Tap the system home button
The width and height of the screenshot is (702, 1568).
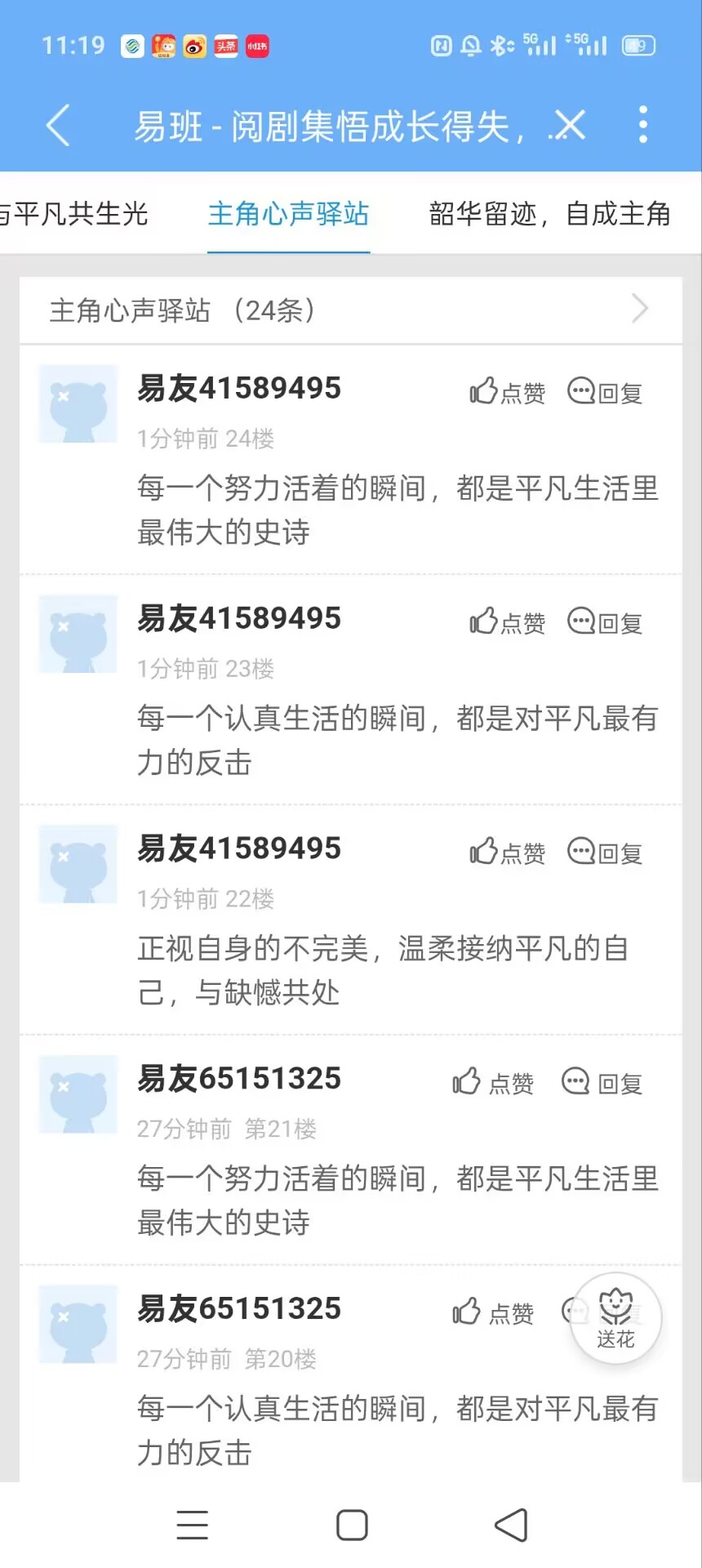coord(352,1525)
